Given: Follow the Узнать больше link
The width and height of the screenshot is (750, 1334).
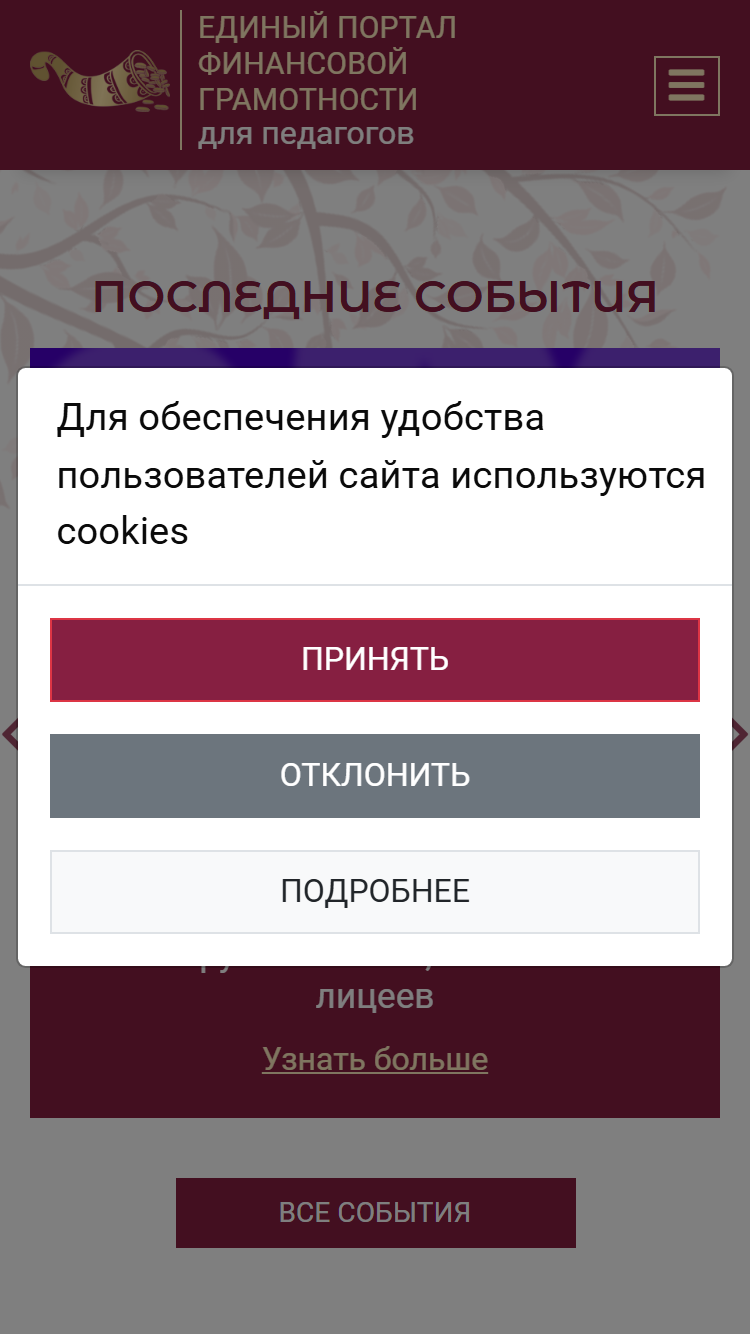Looking at the screenshot, I should click(x=375, y=1059).
